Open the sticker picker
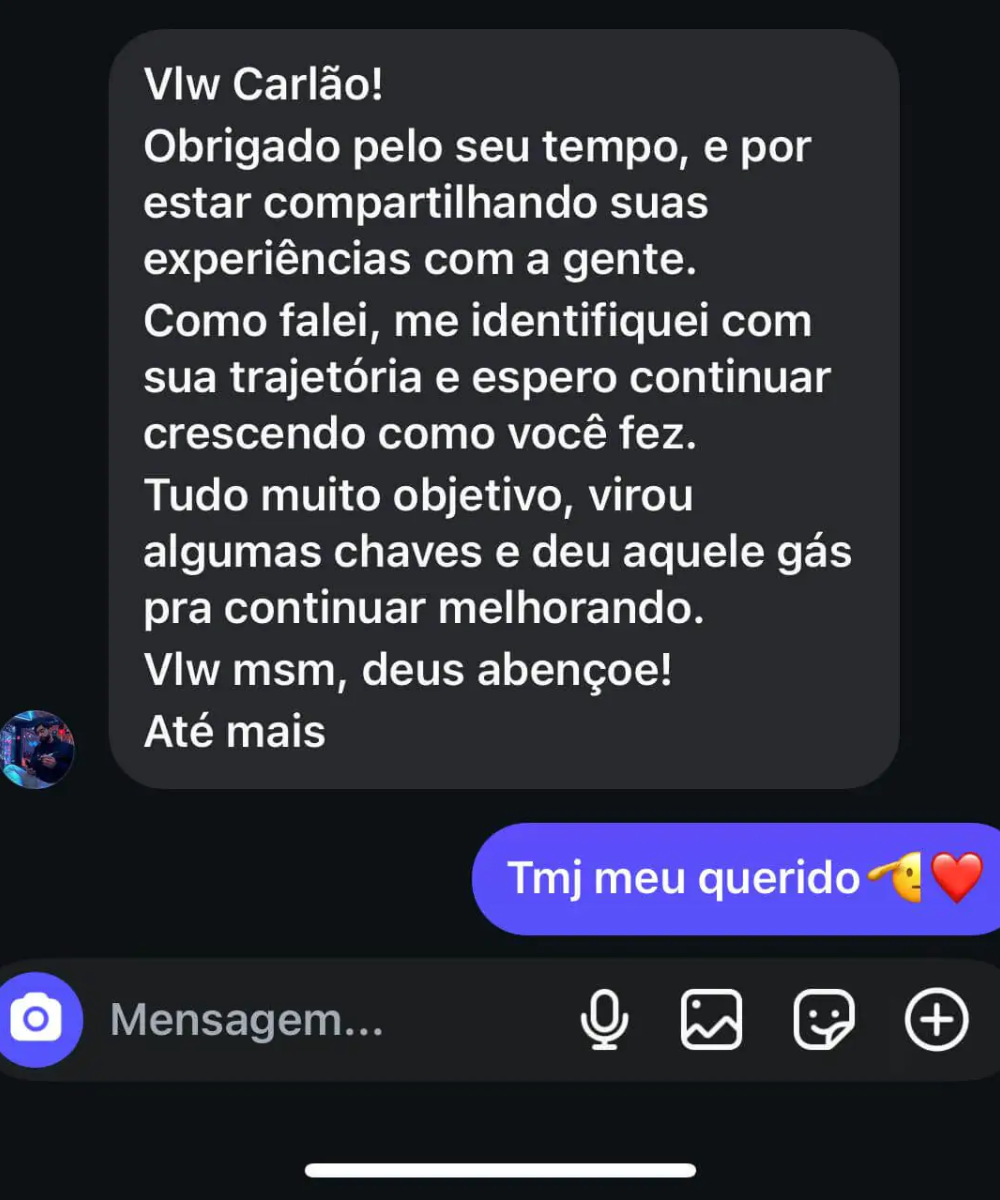The image size is (1000, 1200). pyautogui.click(x=823, y=1020)
